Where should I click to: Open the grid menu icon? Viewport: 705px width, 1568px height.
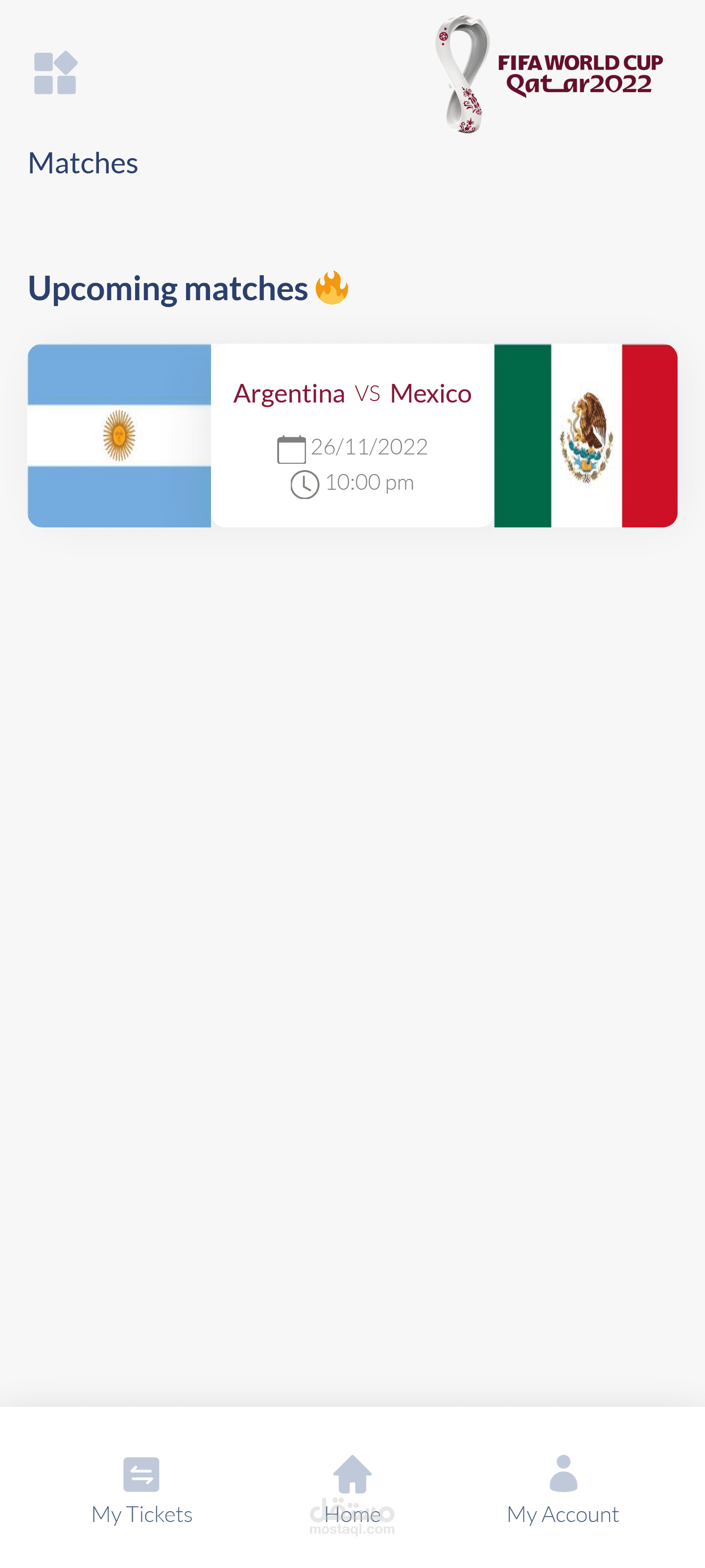pos(55,73)
